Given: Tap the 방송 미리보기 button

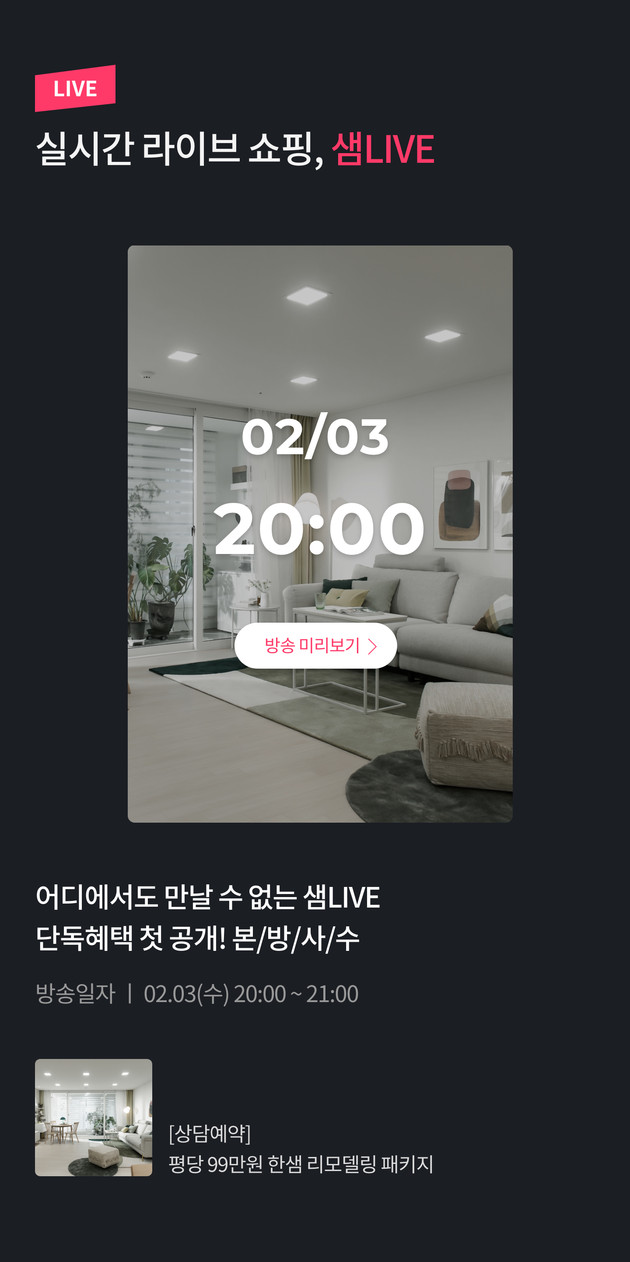Looking at the screenshot, I should 316,646.
